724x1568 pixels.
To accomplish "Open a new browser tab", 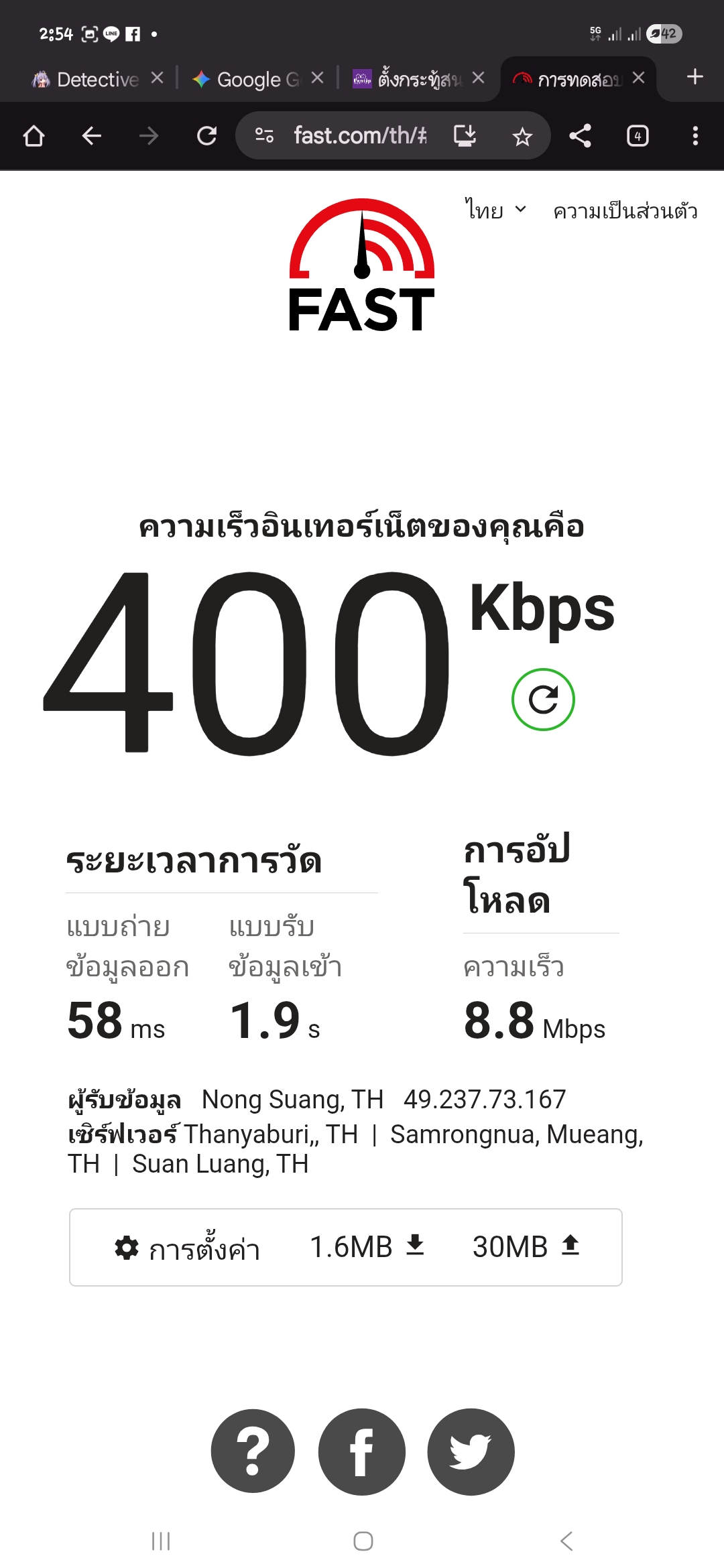I will (x=695, y=77).
